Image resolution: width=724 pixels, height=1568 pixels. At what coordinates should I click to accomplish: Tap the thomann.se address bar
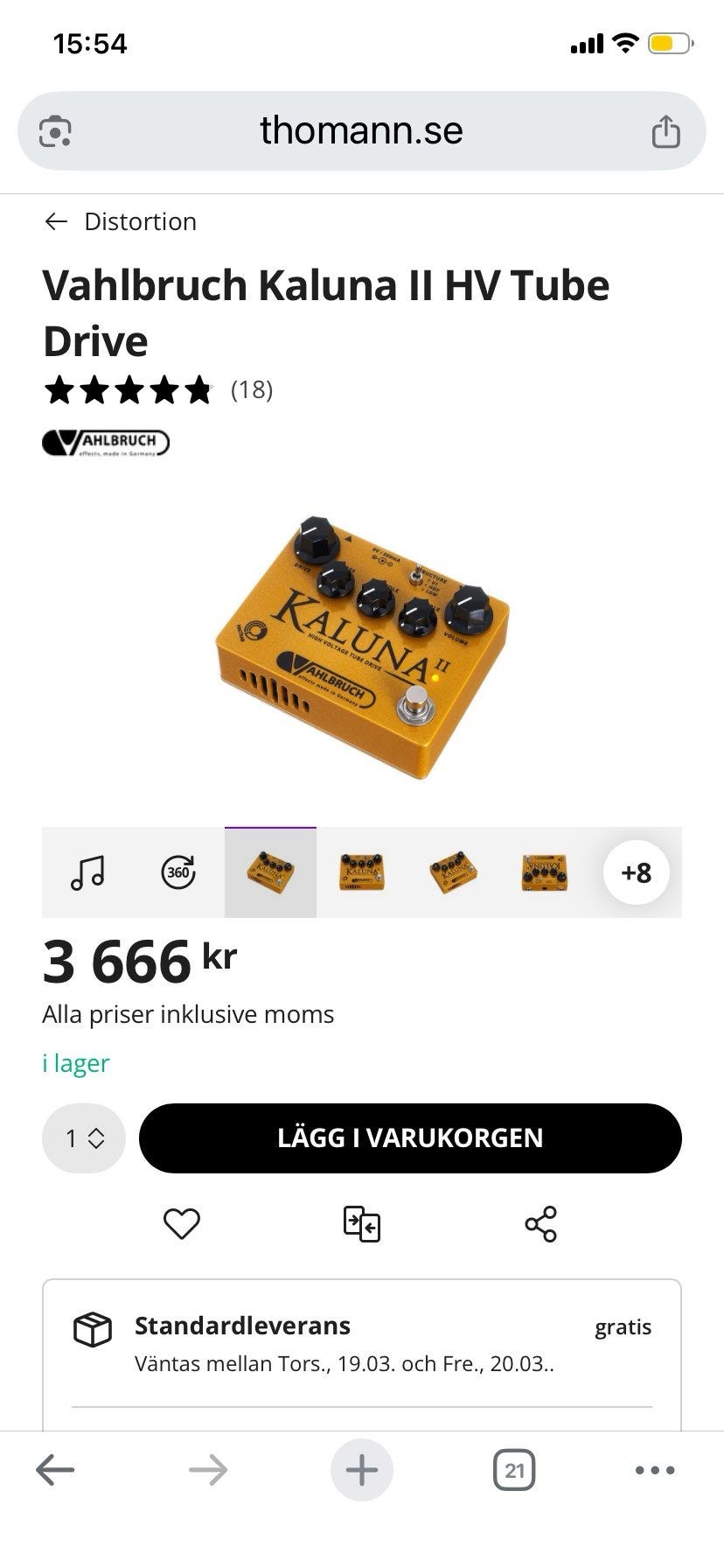tap(361, 131)
